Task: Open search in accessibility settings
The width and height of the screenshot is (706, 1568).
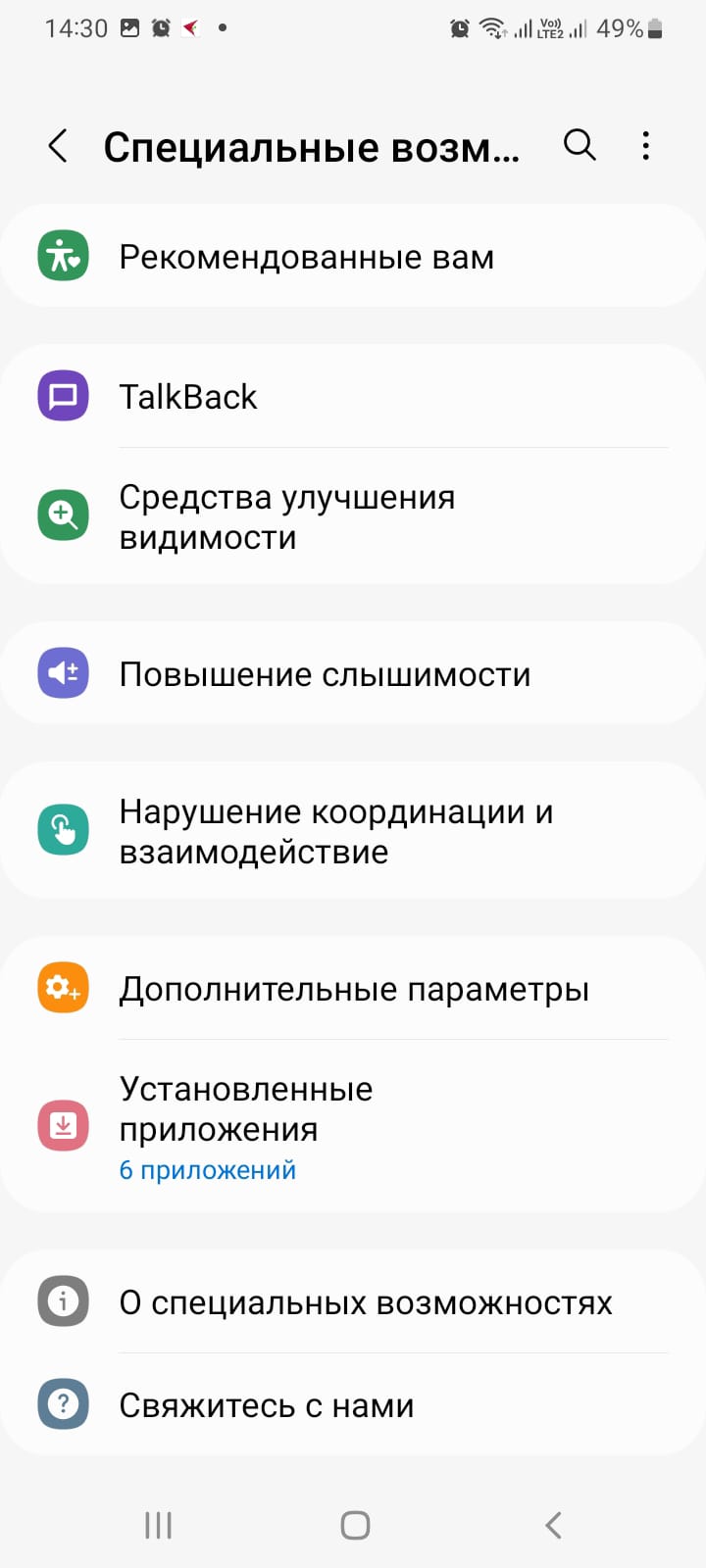Action: tap(580, 145)
